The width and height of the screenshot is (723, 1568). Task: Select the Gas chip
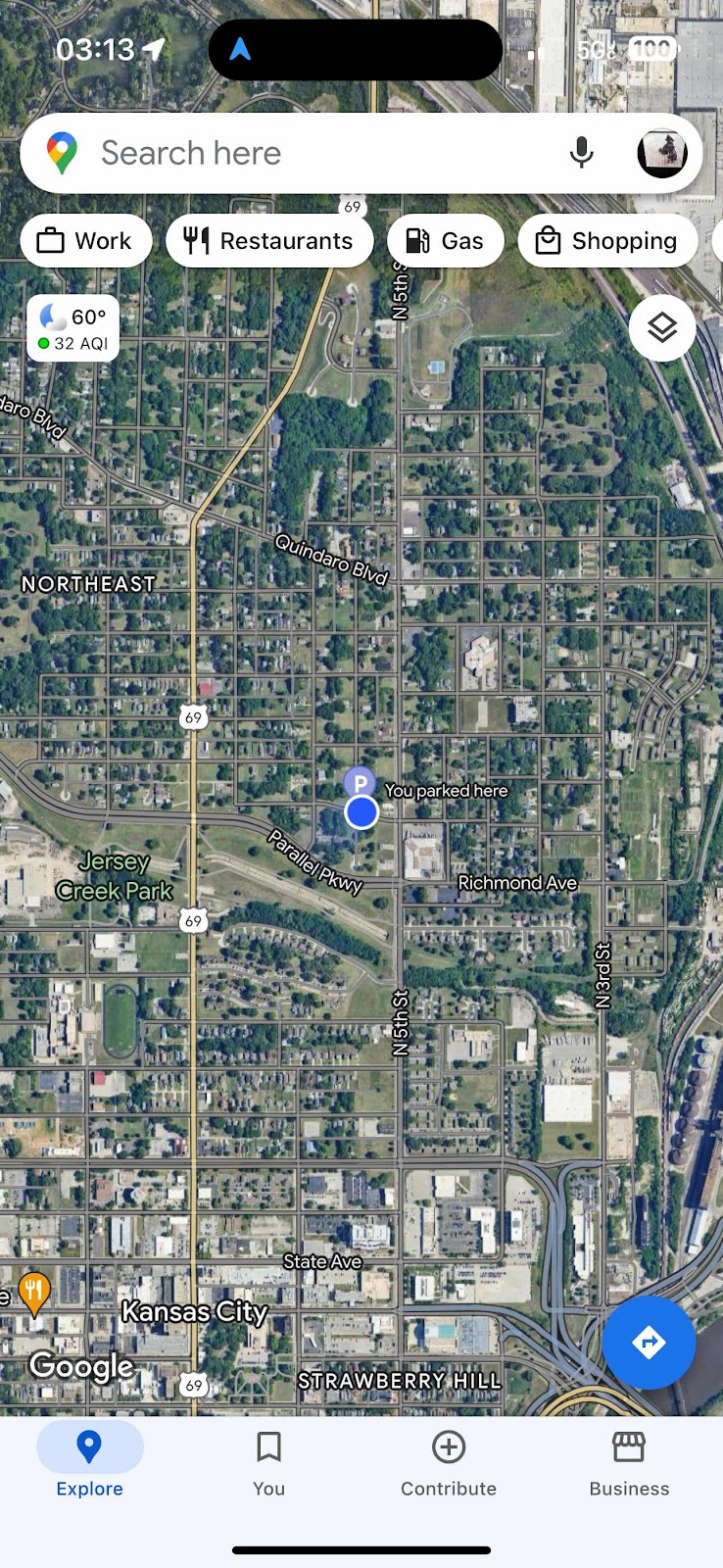click(x=446, y=241)
